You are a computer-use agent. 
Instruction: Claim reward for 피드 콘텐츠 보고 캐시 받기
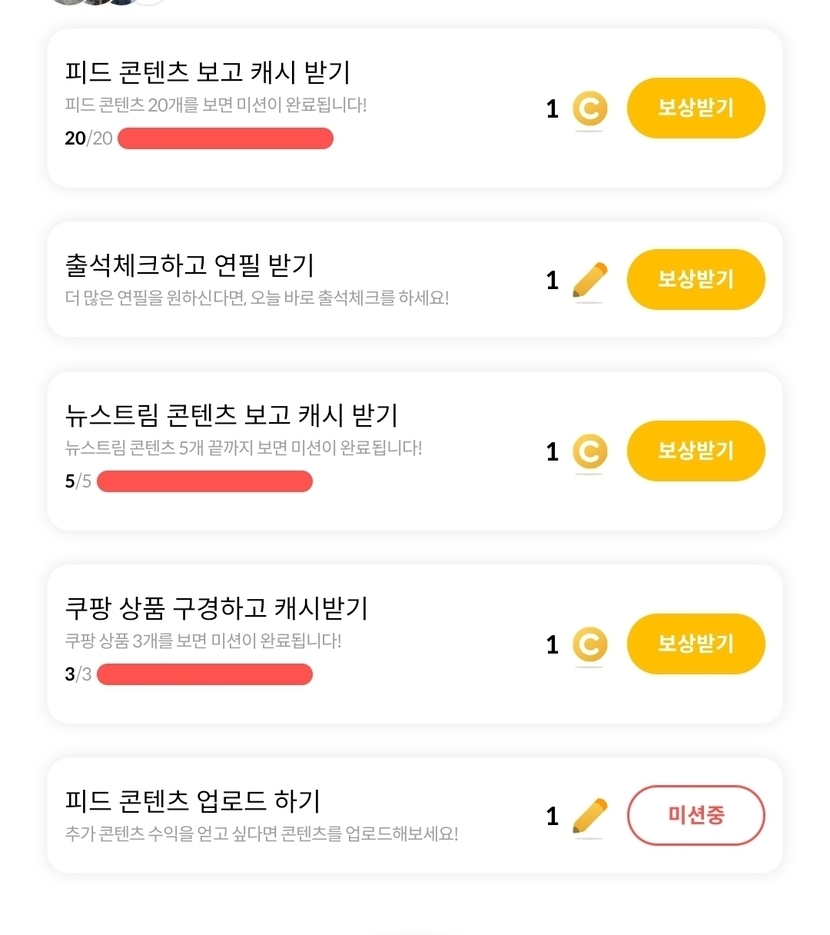[x=695, y=108]
